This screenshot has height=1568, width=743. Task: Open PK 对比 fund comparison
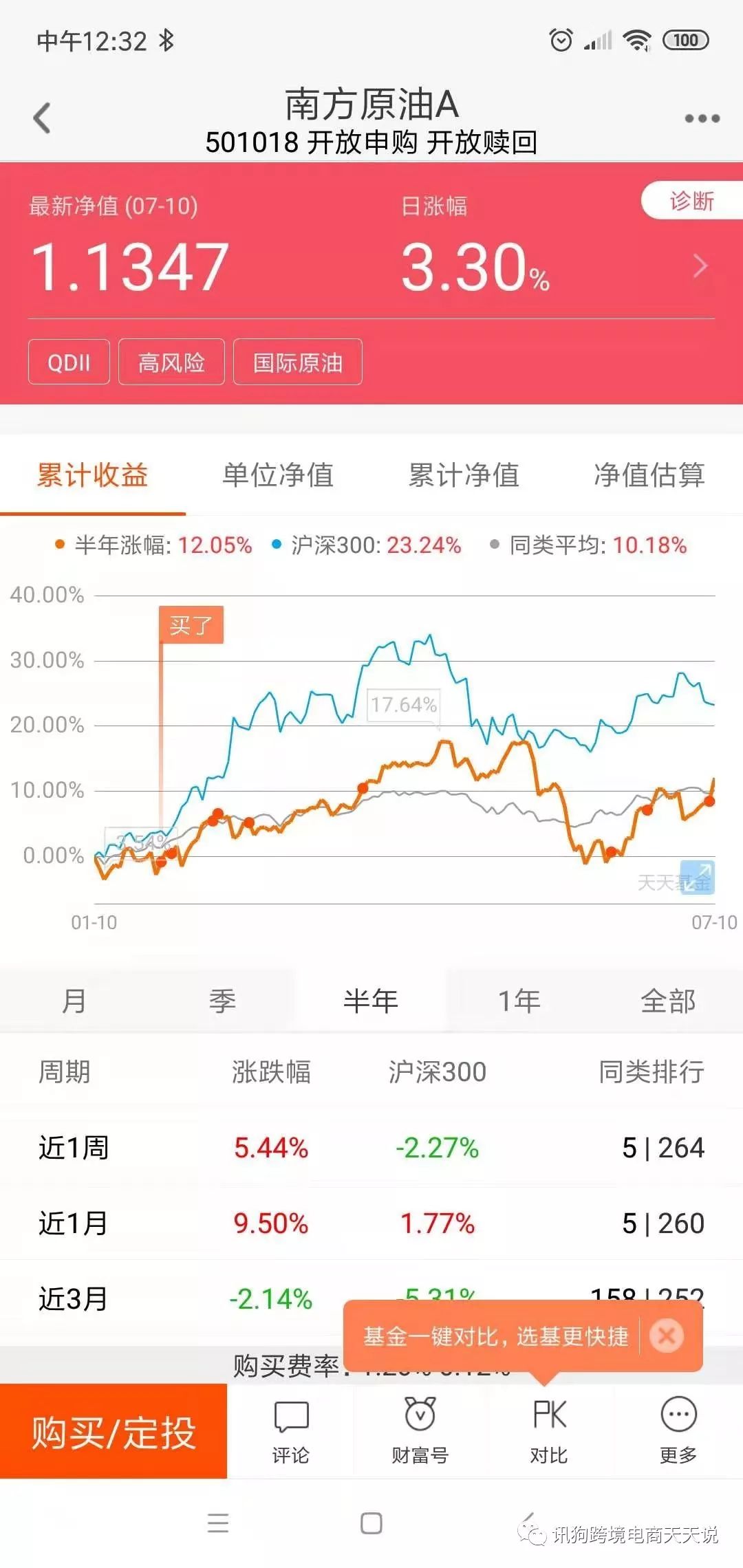(x=549, y=1432)
